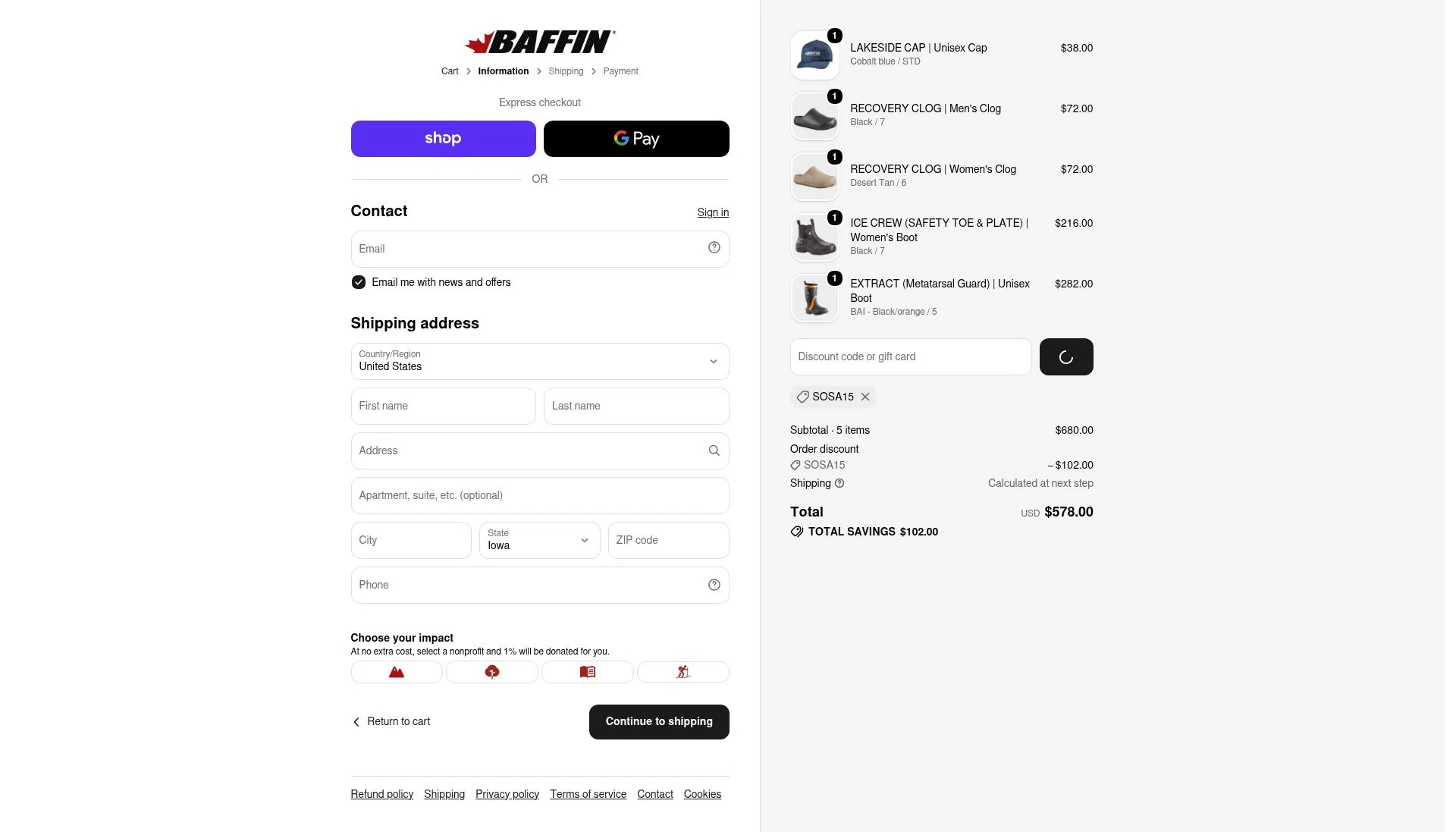Go back to Cart in the breadcrumb

tap(450, 71)
